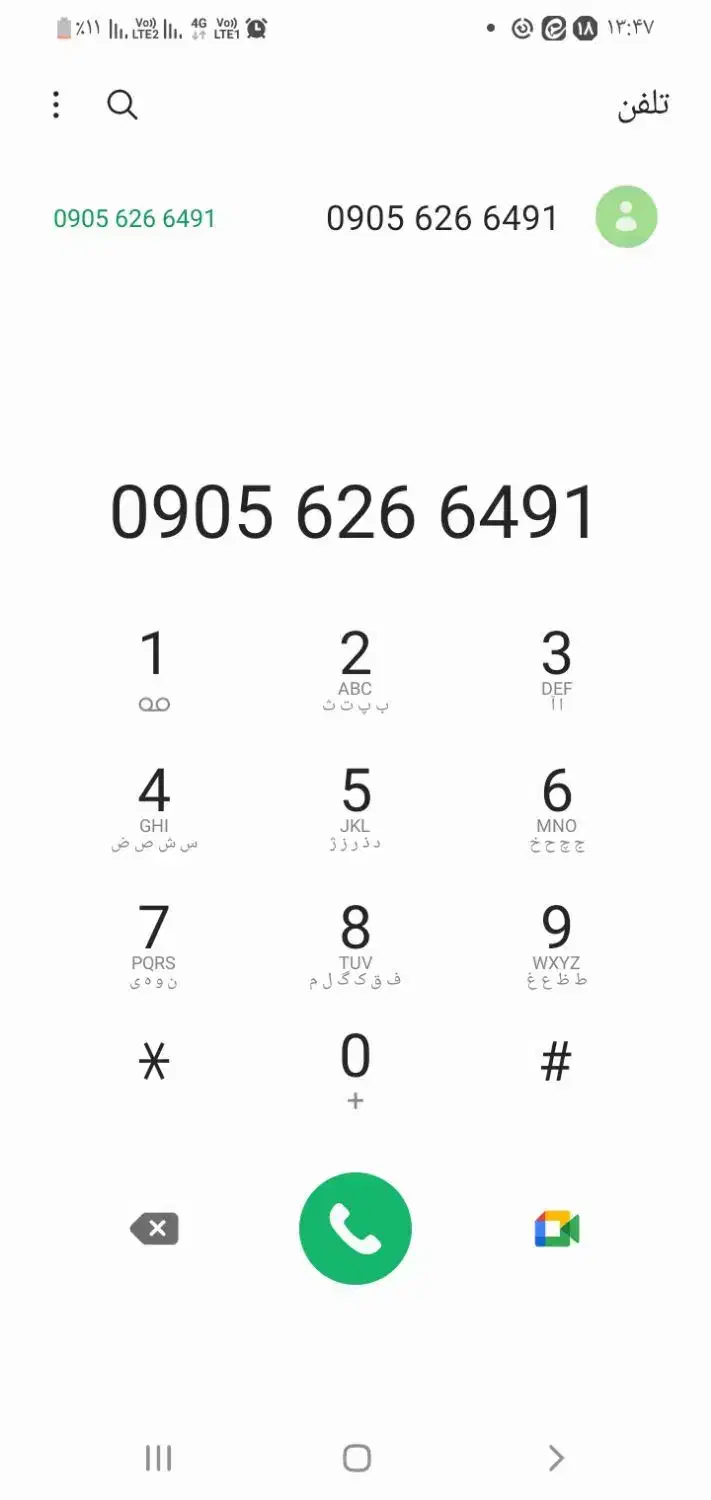
Task: Start a Google Meet video call
Action: pyautogui.click(x=557, y=1229)
